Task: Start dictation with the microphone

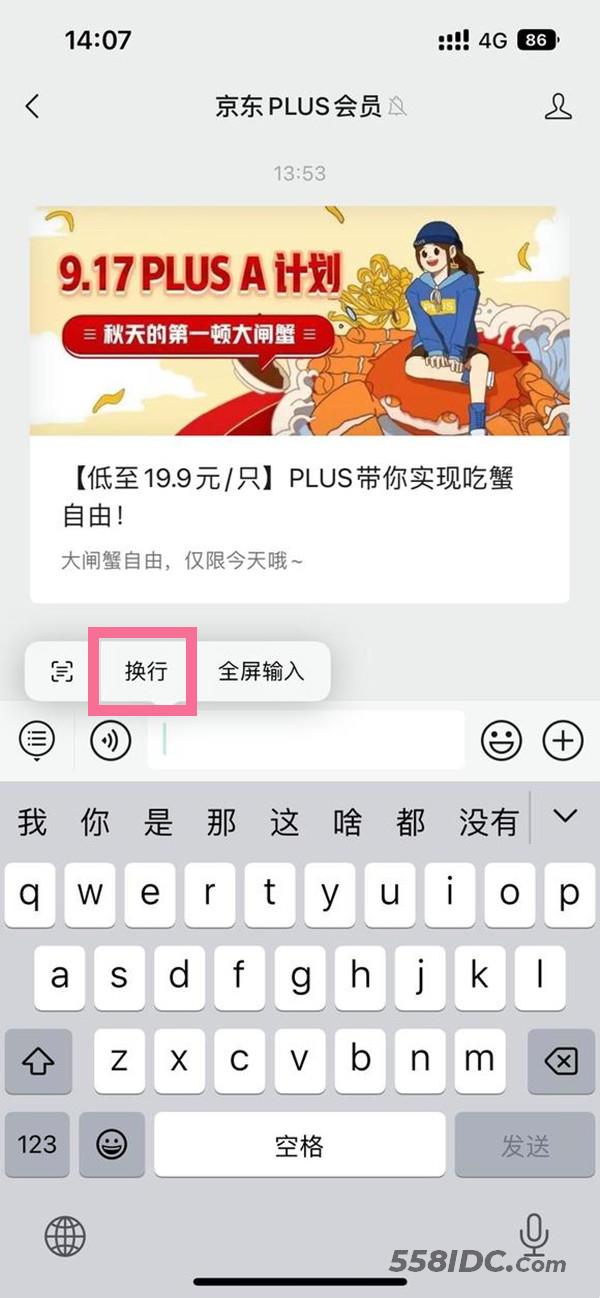Action: click(535, 1234)
